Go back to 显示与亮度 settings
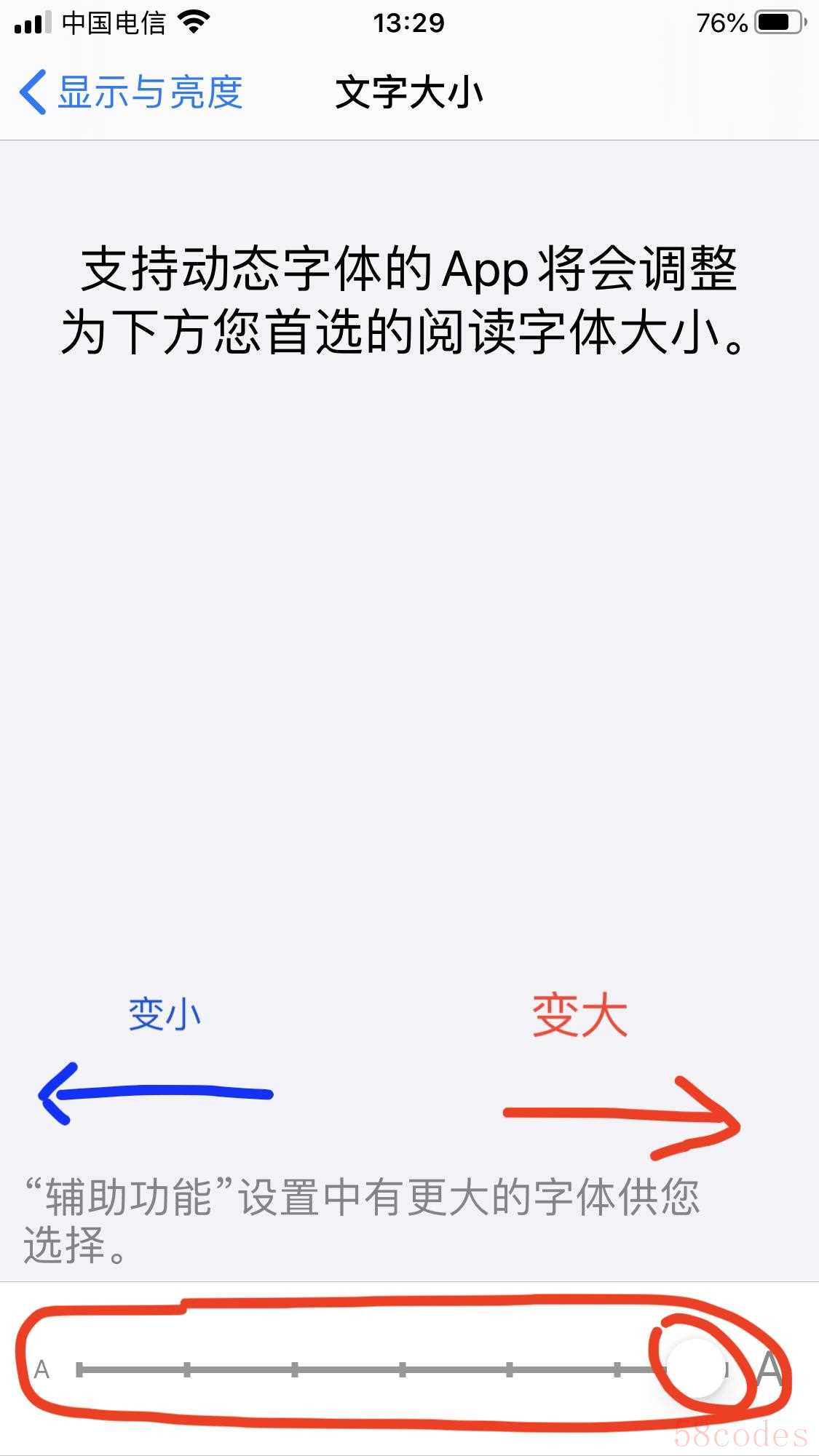 pos(131,92)
